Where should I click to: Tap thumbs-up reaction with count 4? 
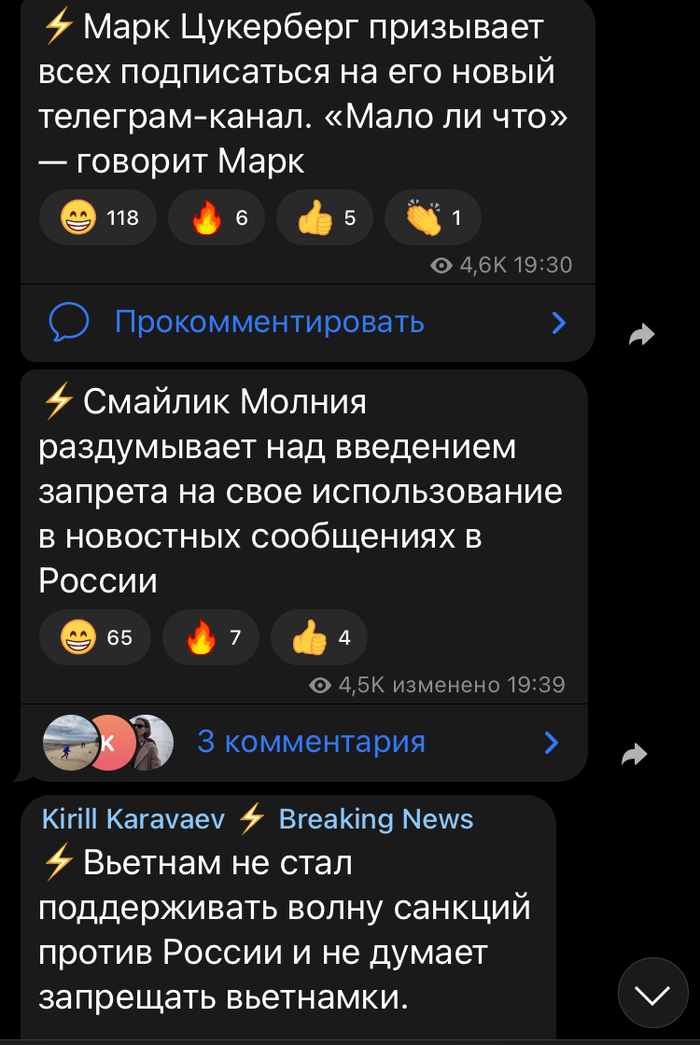click(319, 637)
